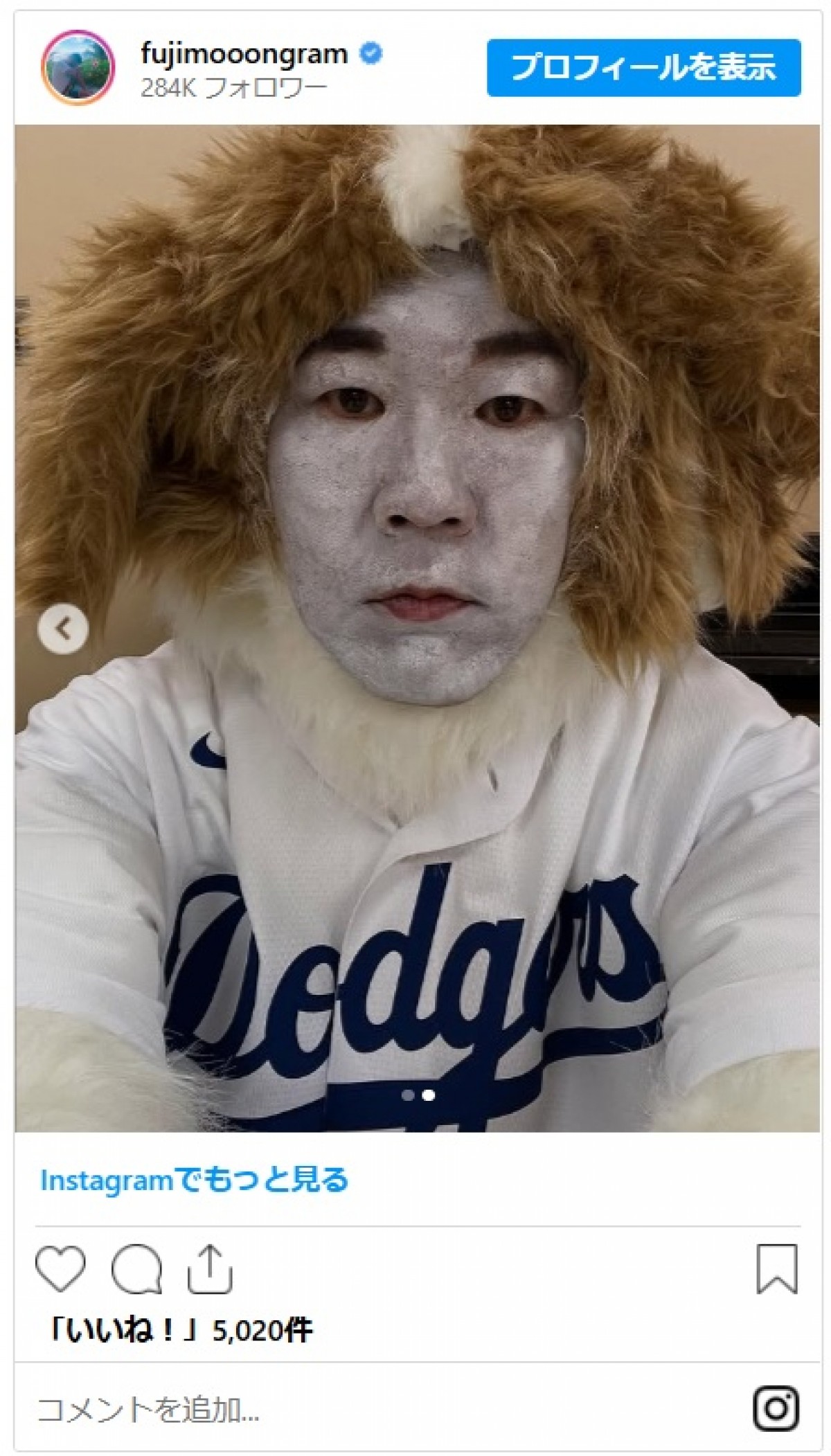Image resolution: width=831 pixels, height=1456 pixels.
Task: Open fujimooongram profile avatar
Action: (77, 68)
